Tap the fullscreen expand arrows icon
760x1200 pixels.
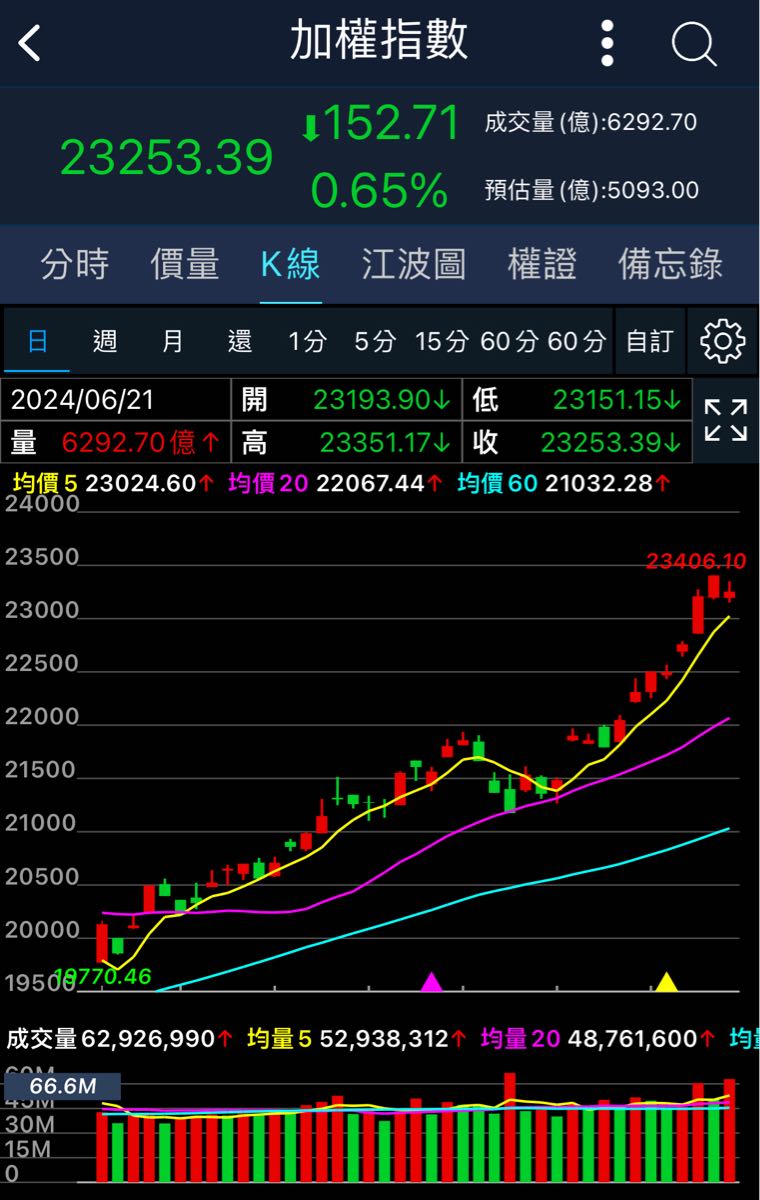[728, 421]
